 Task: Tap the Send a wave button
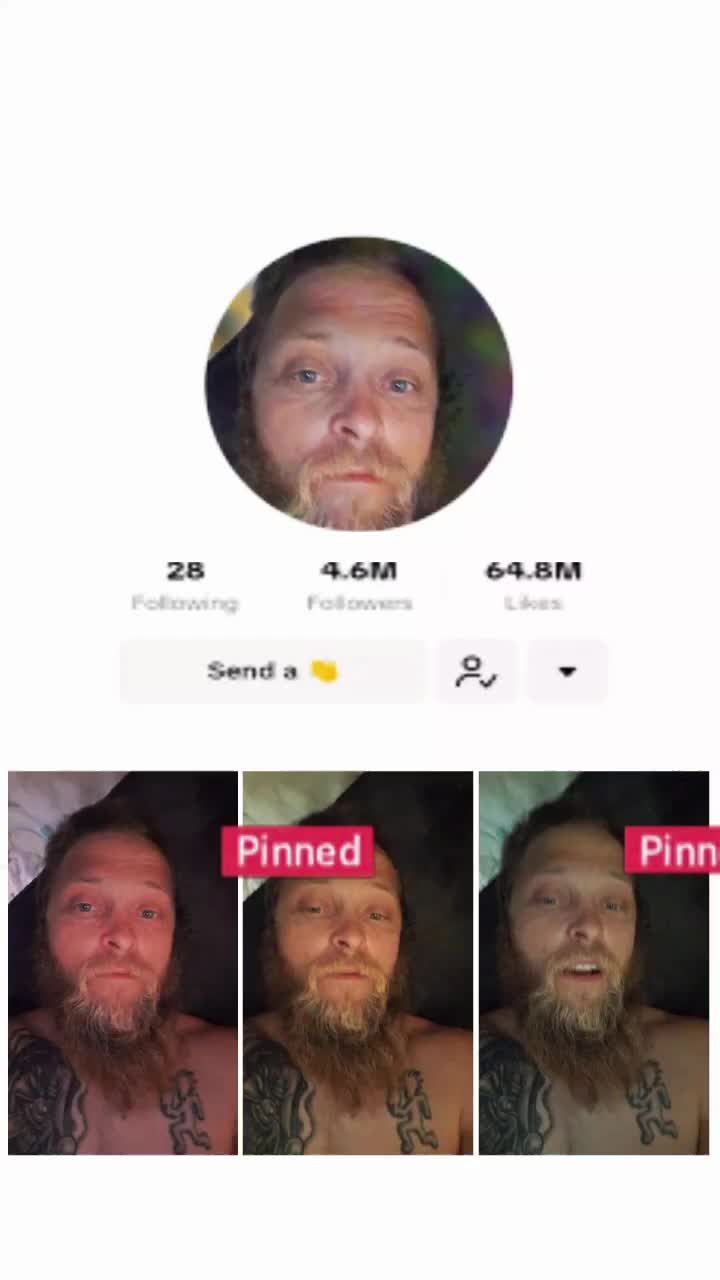[272, 671]
